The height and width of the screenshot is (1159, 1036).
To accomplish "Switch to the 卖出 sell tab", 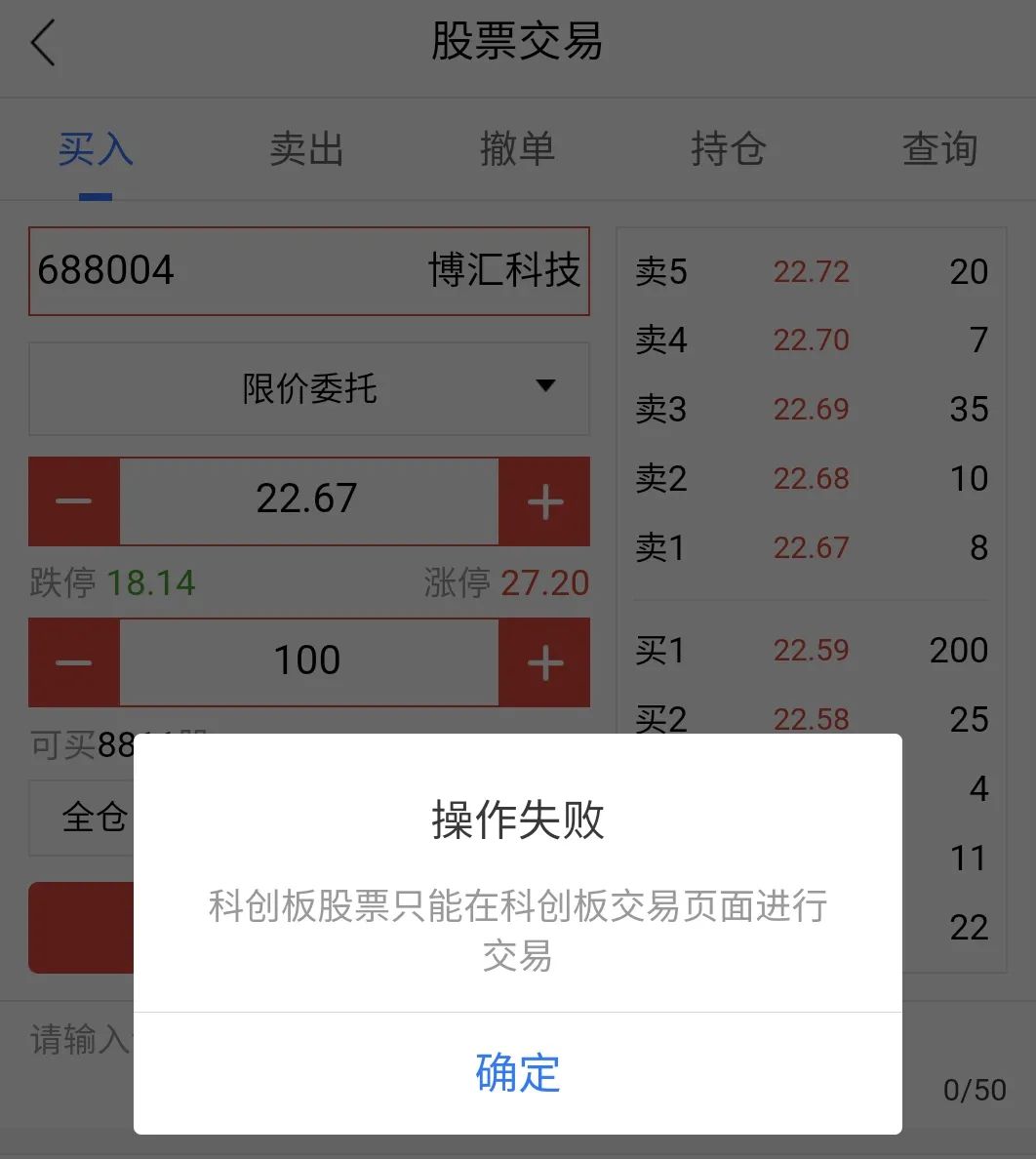I will pyautogui.click(x=305, y=149).
